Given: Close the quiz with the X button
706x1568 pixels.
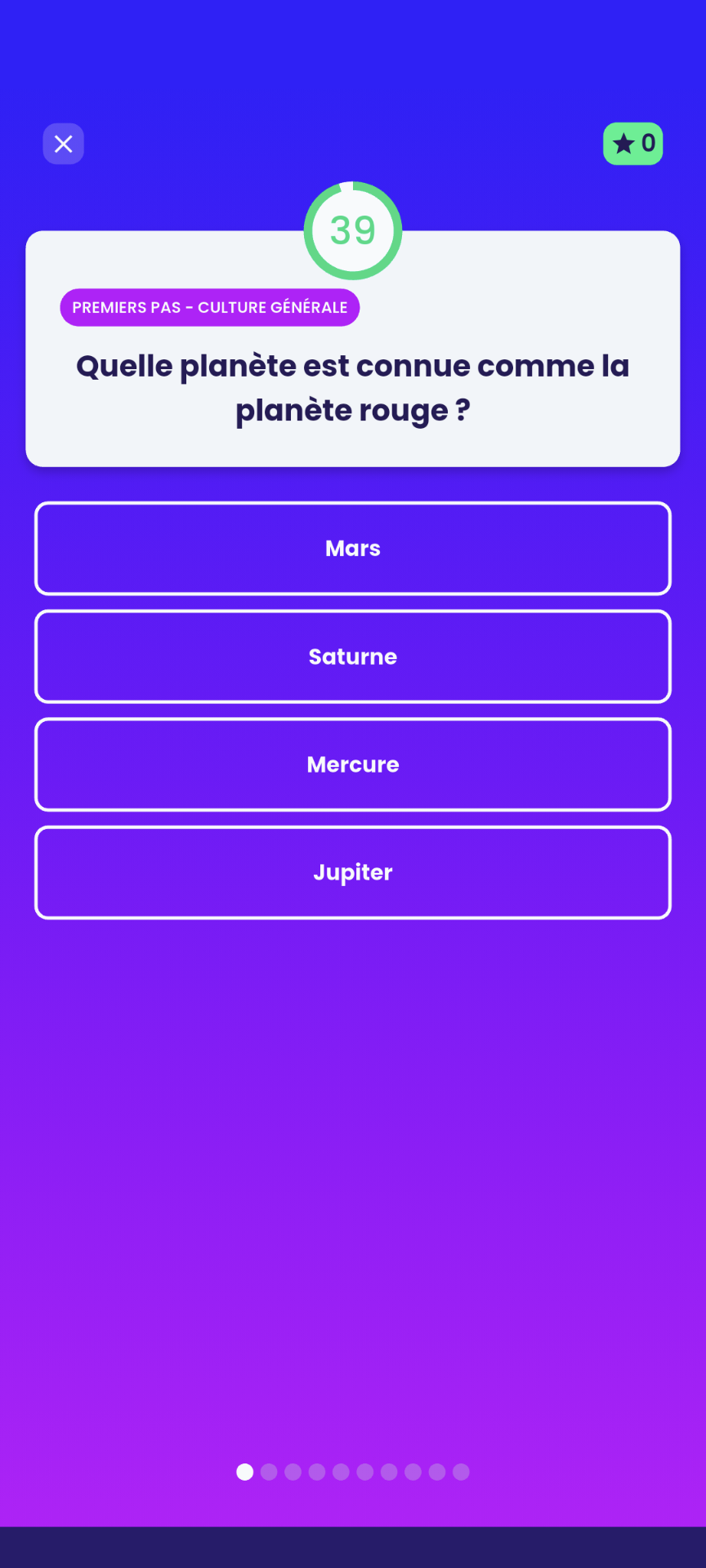Looking at the screenshot, I should click(63, 144).
